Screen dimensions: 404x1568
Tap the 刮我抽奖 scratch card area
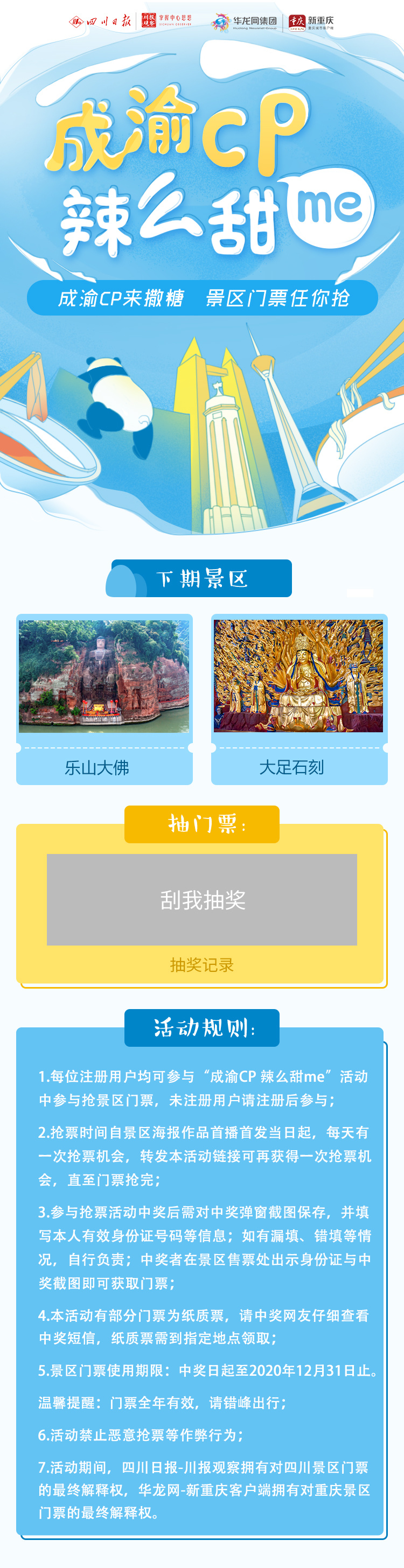pos(201,899)
